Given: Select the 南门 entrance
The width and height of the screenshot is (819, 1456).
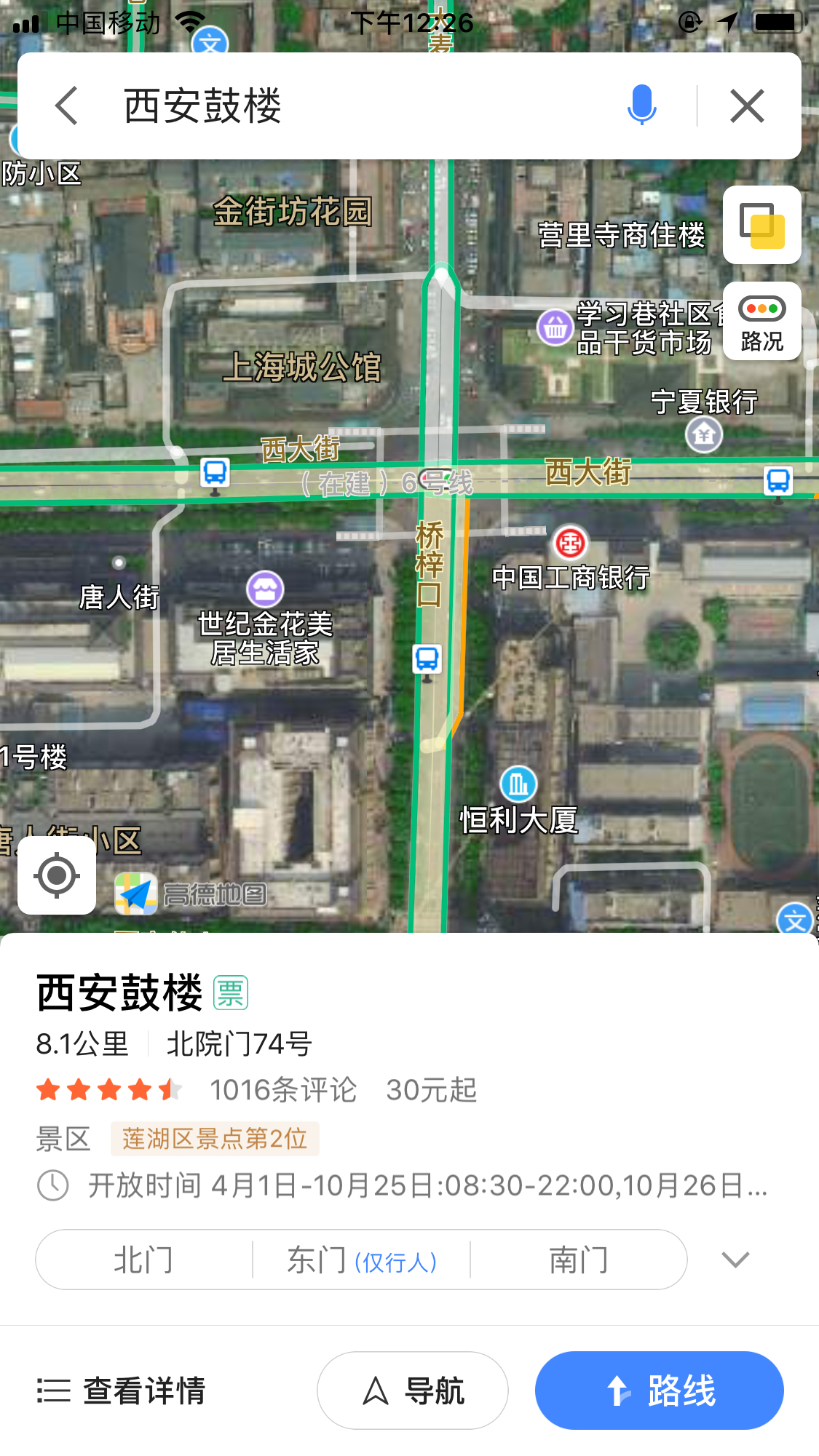Looking at the screenshot, I should [579, 1260].
